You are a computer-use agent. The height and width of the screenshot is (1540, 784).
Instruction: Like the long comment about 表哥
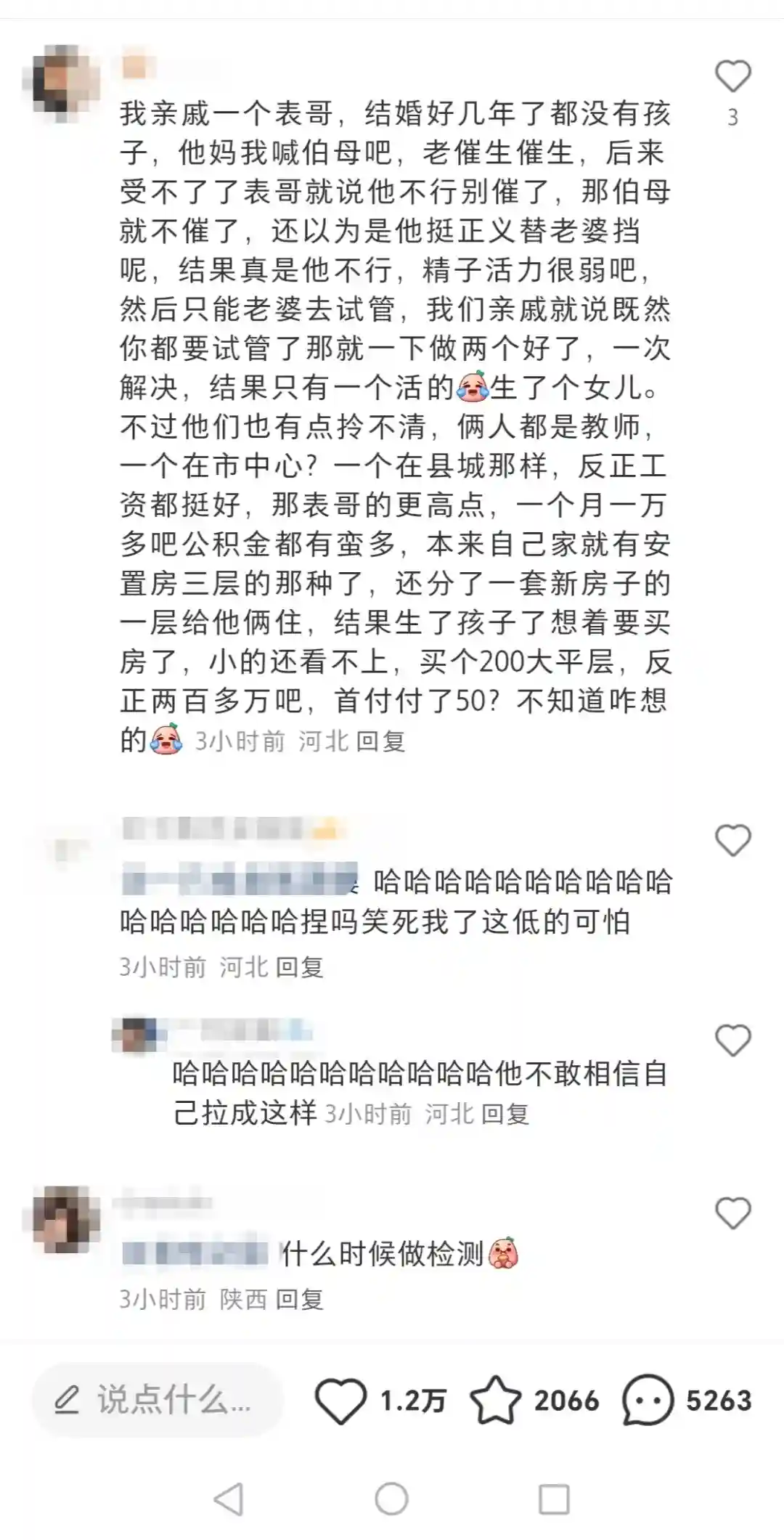click(732, 77)
